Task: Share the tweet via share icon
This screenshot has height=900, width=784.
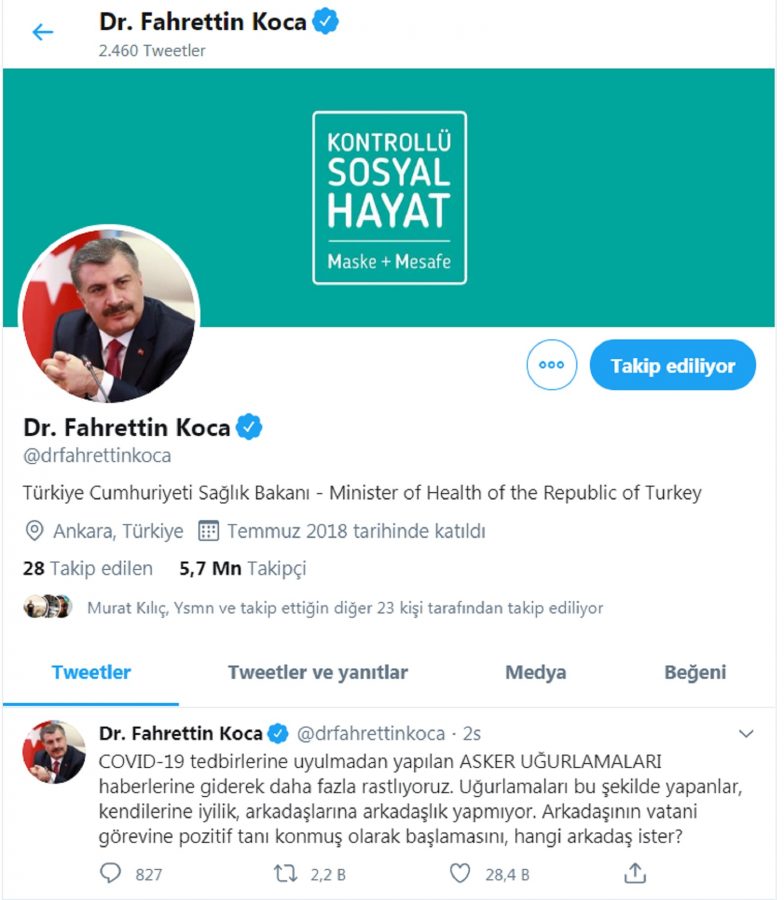Action: pos(634,873)
